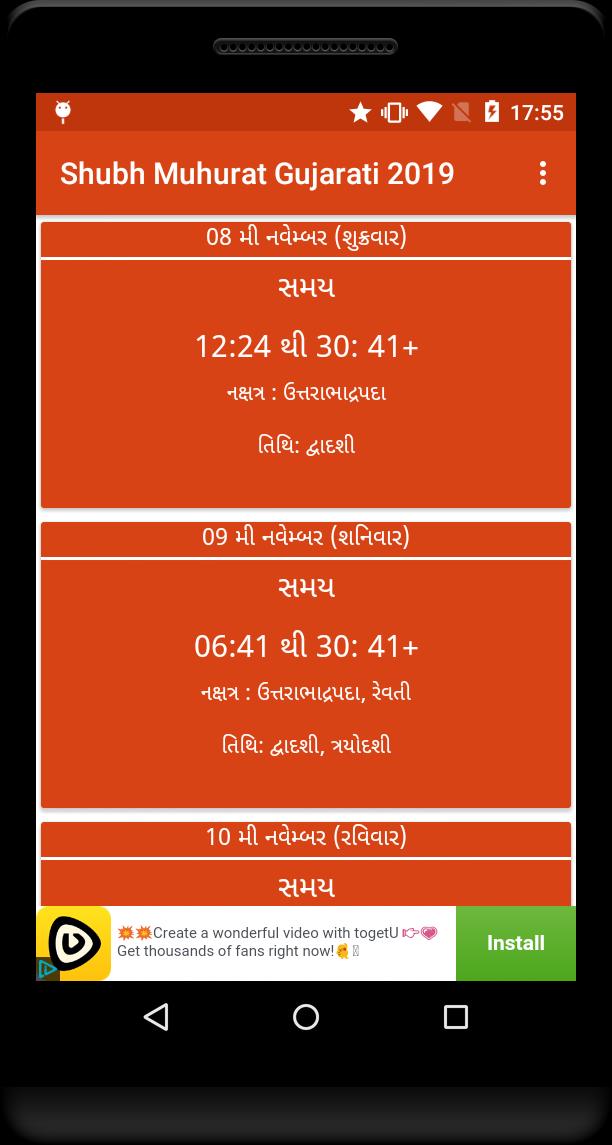The image size is (612, 1145).
Task: Open the overflow menu
Action: 542,173
